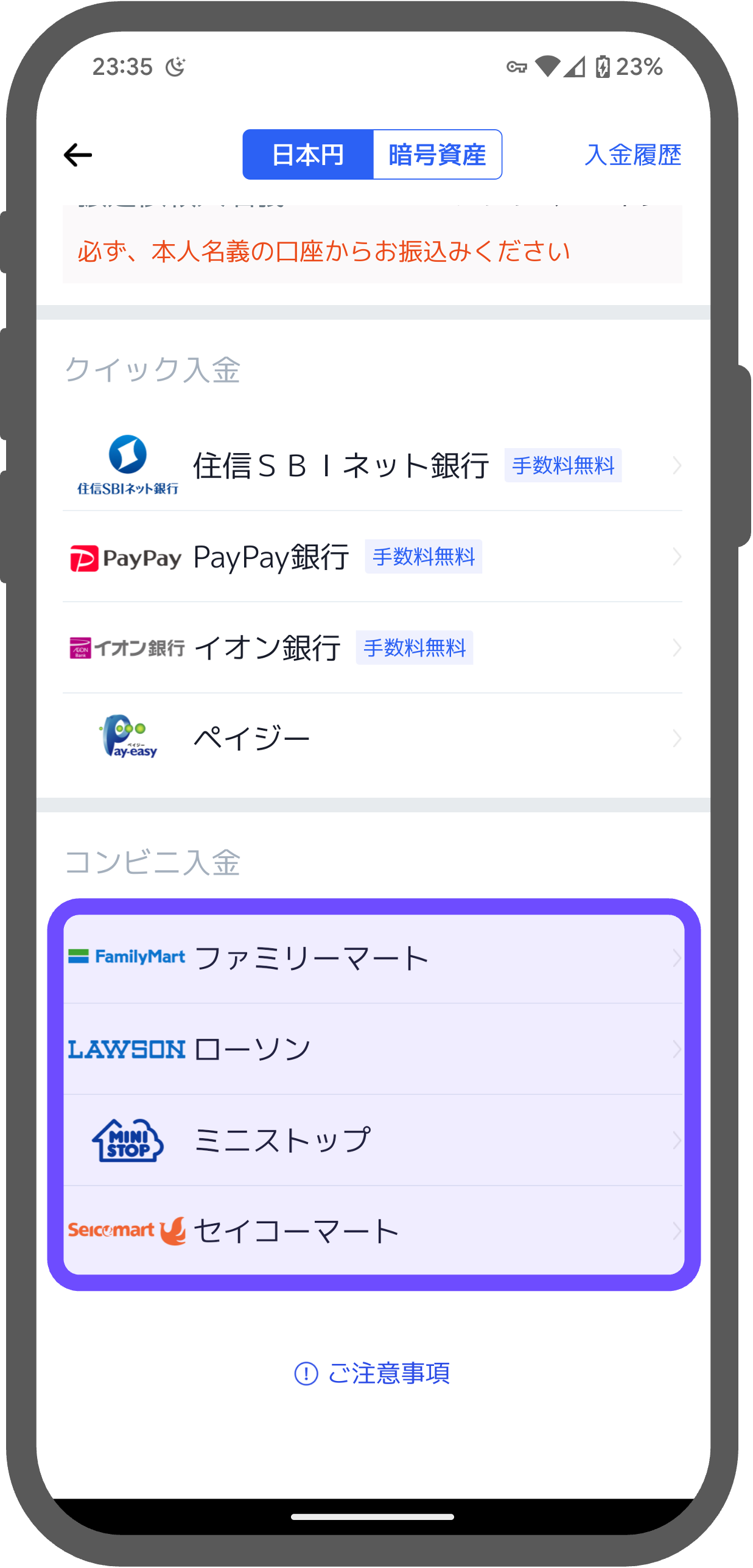
Task: View ご注意事項 notes
Action: 373,1374
